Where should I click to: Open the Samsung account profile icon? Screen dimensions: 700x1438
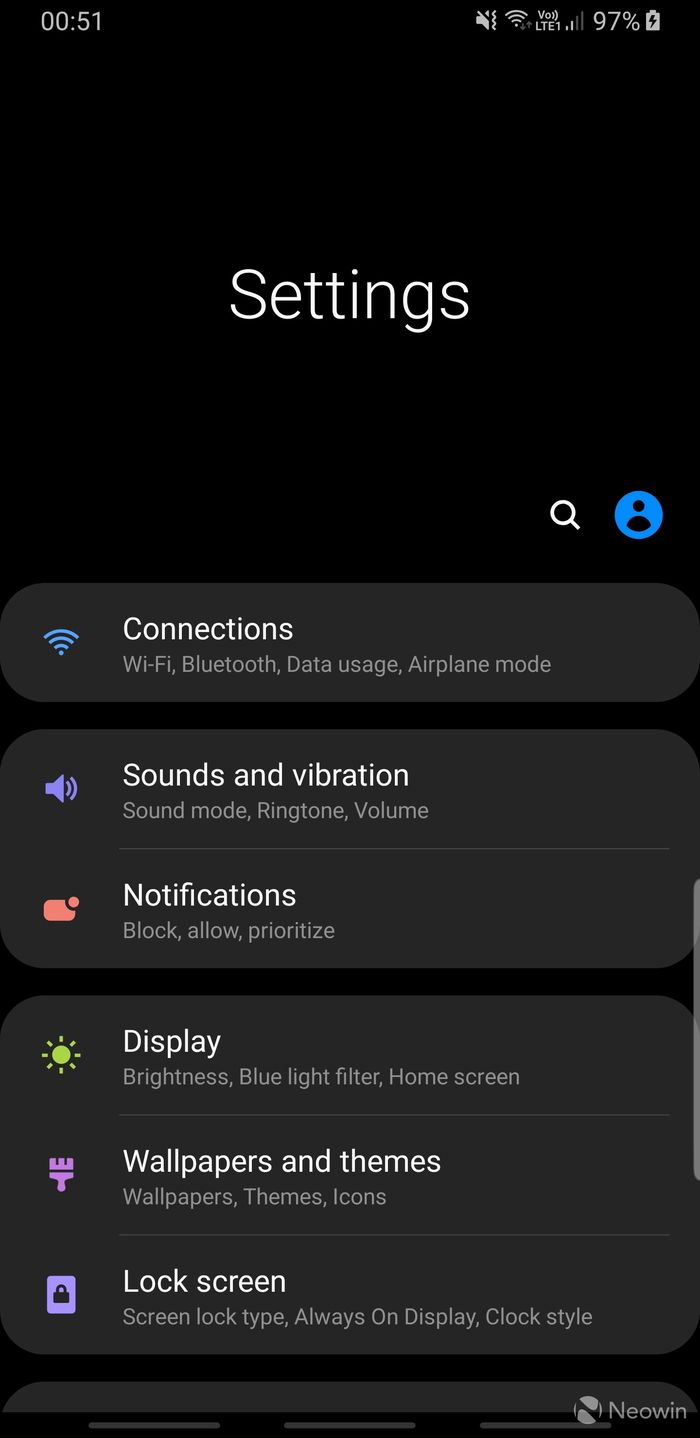click(x=638, y=515)
